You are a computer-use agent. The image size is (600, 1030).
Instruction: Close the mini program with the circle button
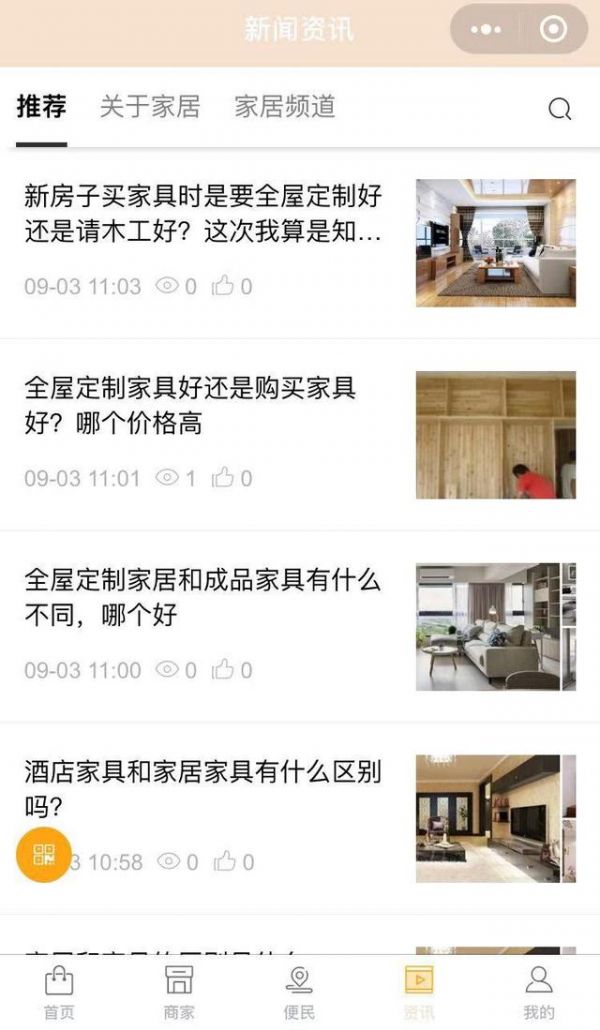coord(553,29)
